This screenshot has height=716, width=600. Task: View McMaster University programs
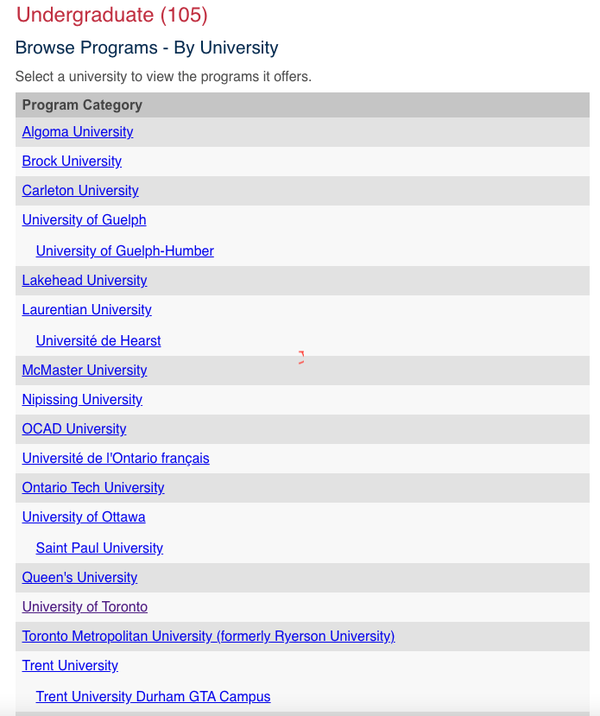(84, 370)
